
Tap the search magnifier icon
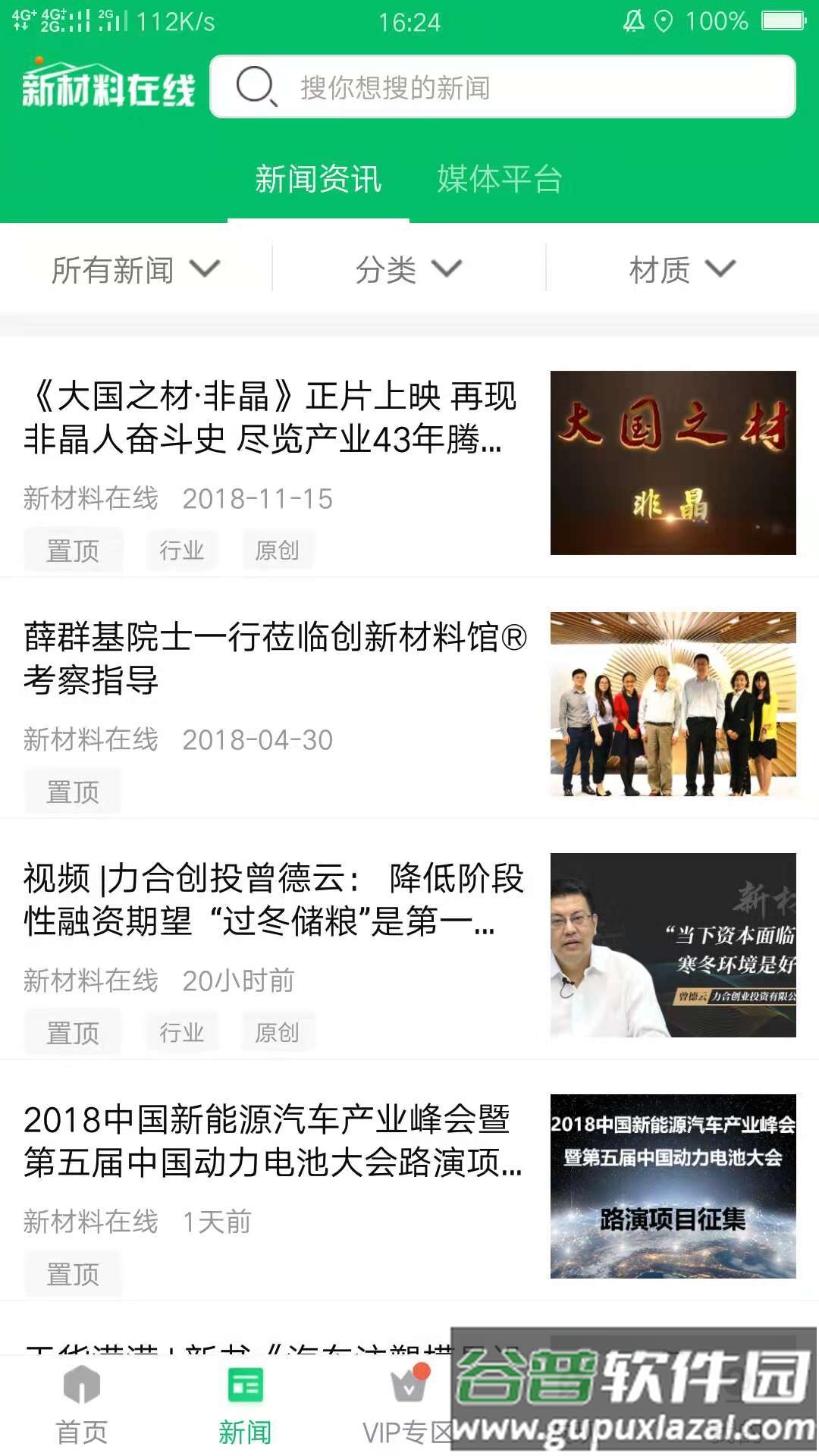[x=256, y=87]
